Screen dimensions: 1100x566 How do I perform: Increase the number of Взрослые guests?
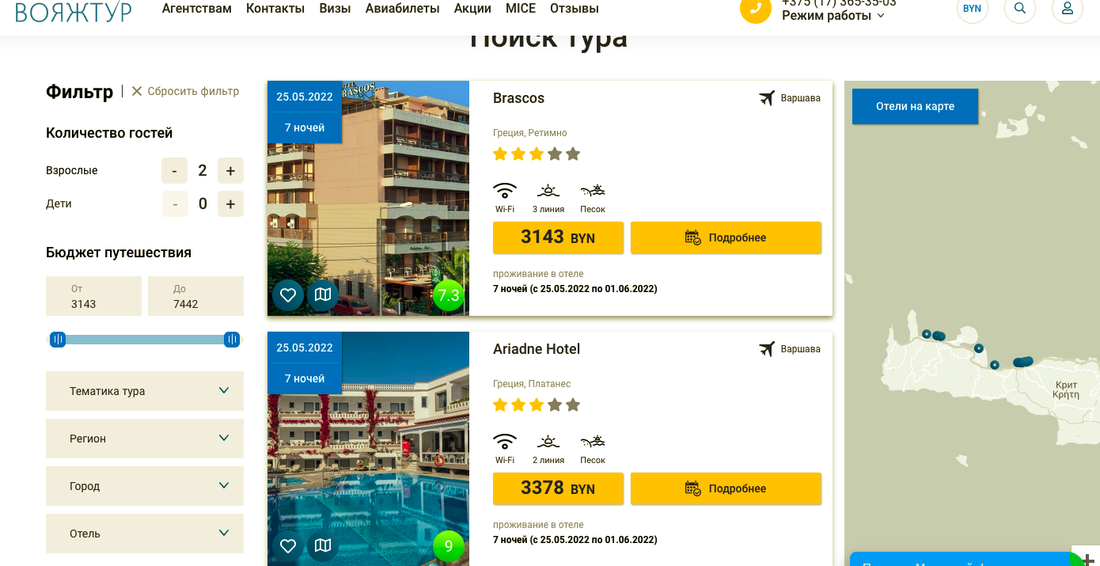tap(230, 171)
